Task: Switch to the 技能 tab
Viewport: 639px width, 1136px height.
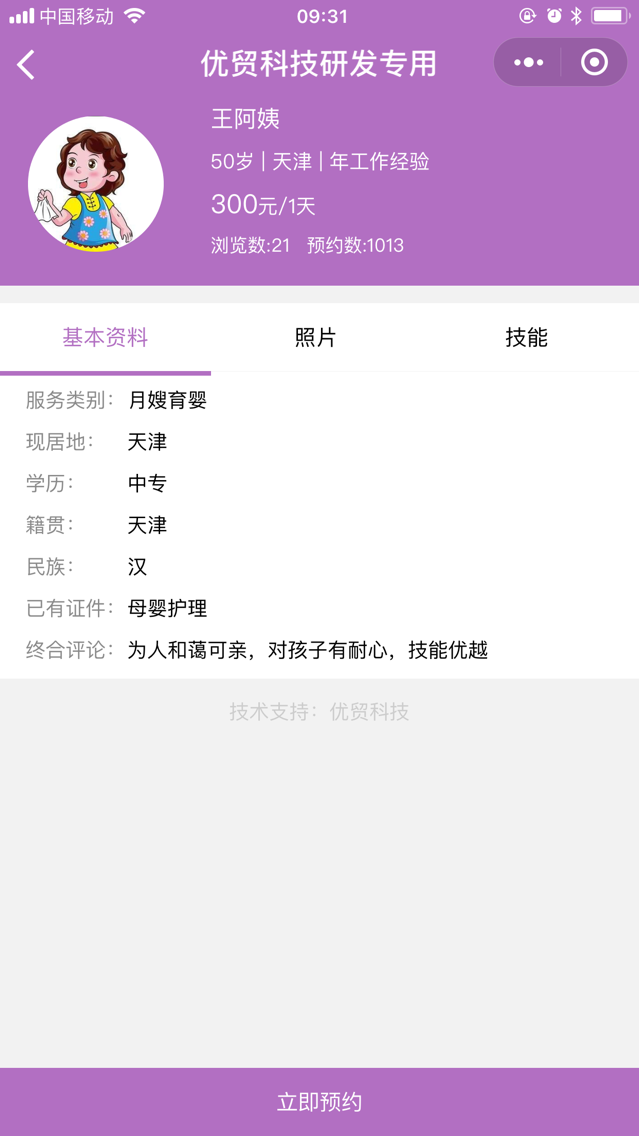Action: [x=526, y=338]
